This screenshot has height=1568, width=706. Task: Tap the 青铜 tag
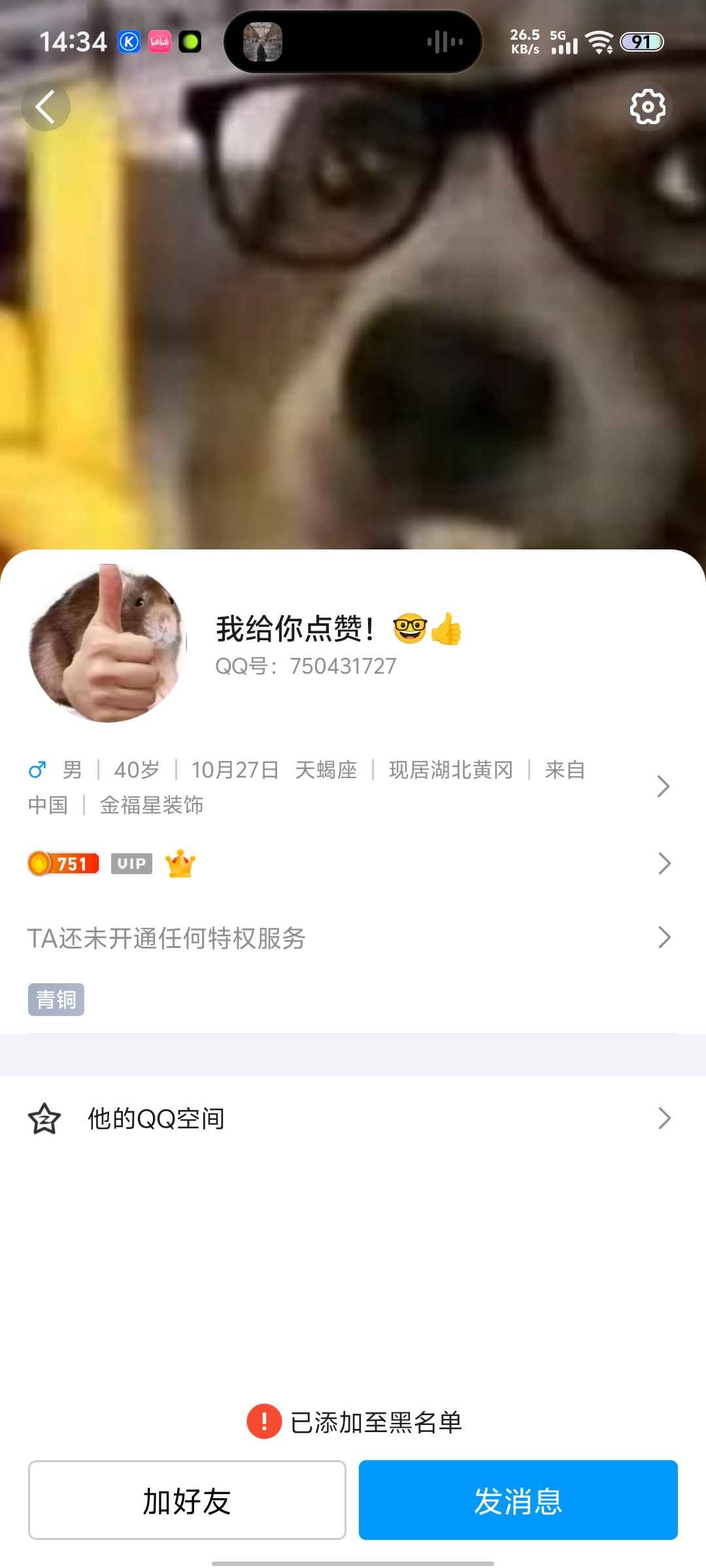pyautogui.click(x=56, y=1000)
